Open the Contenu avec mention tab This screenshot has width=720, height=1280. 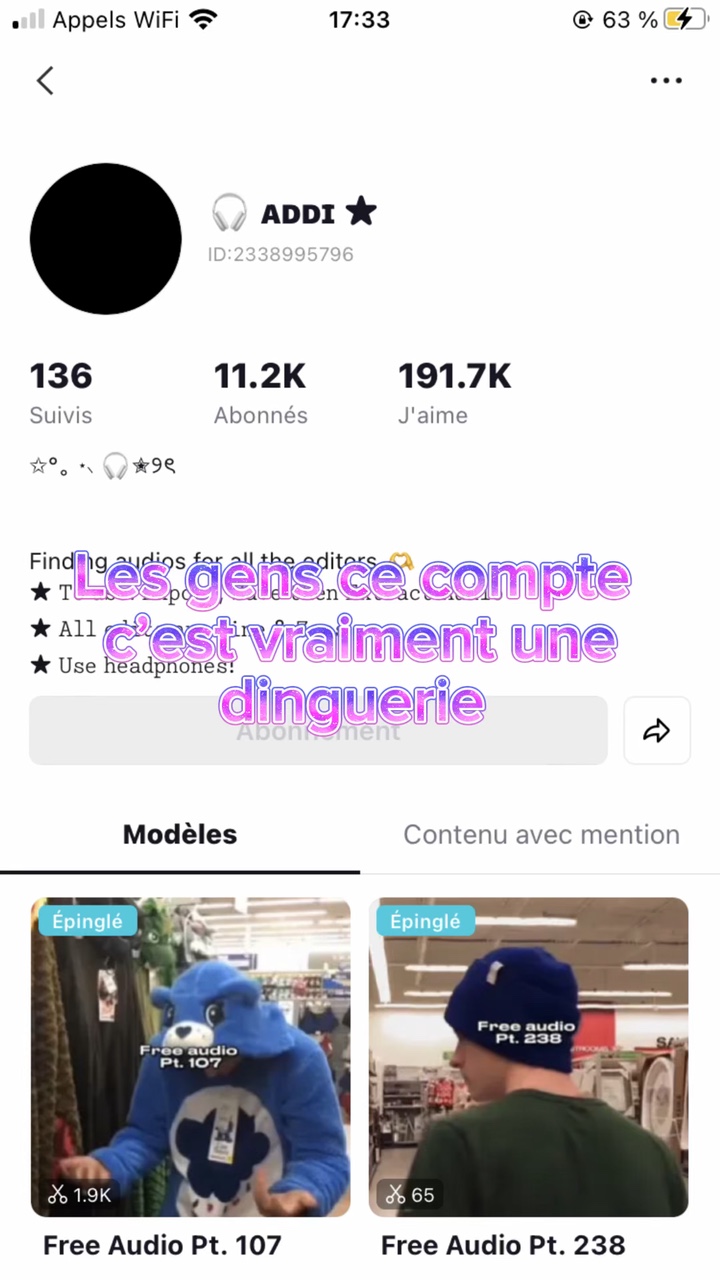541,834
